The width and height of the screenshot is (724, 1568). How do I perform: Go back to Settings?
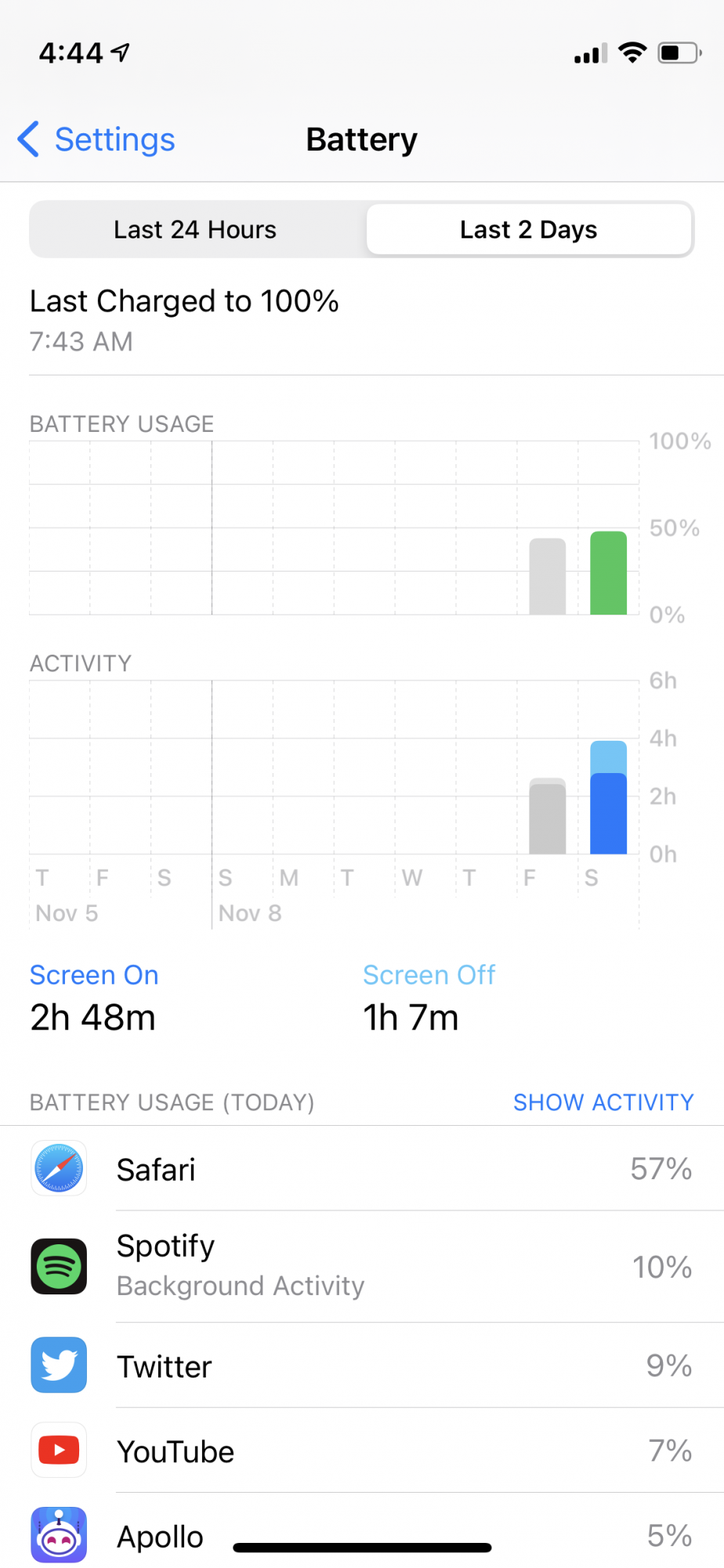tap(97, 140)
